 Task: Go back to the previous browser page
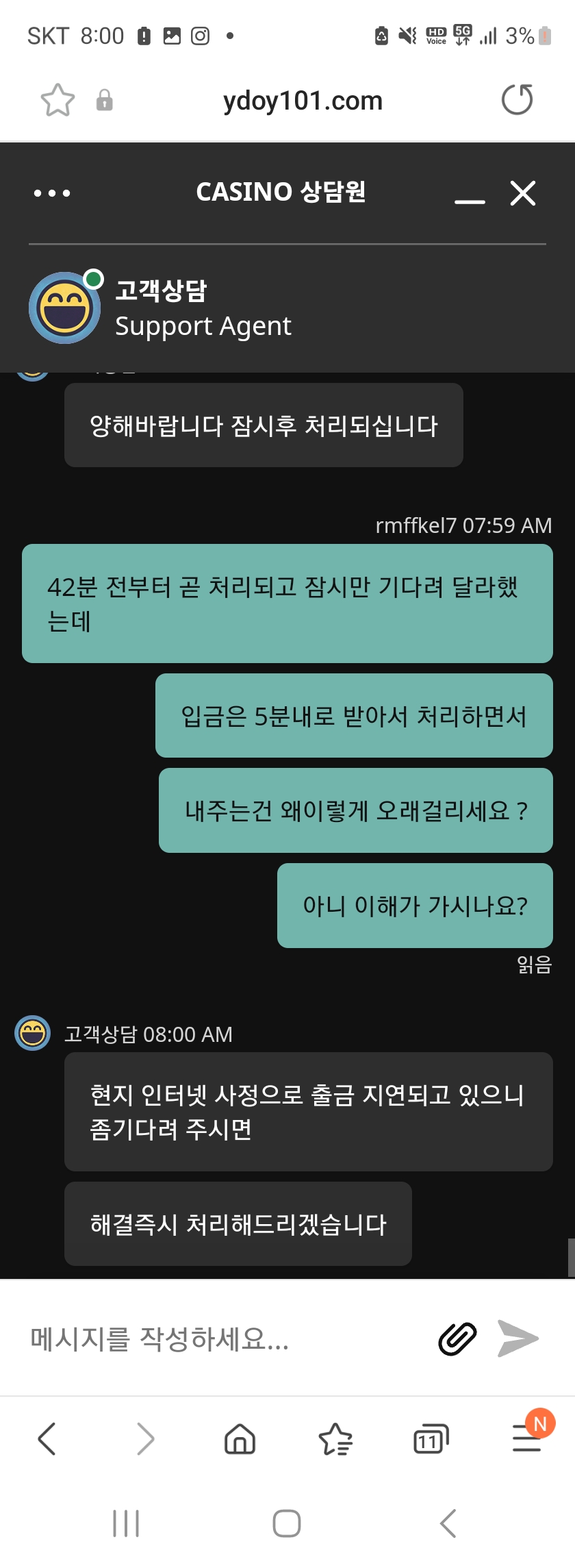47,1438
